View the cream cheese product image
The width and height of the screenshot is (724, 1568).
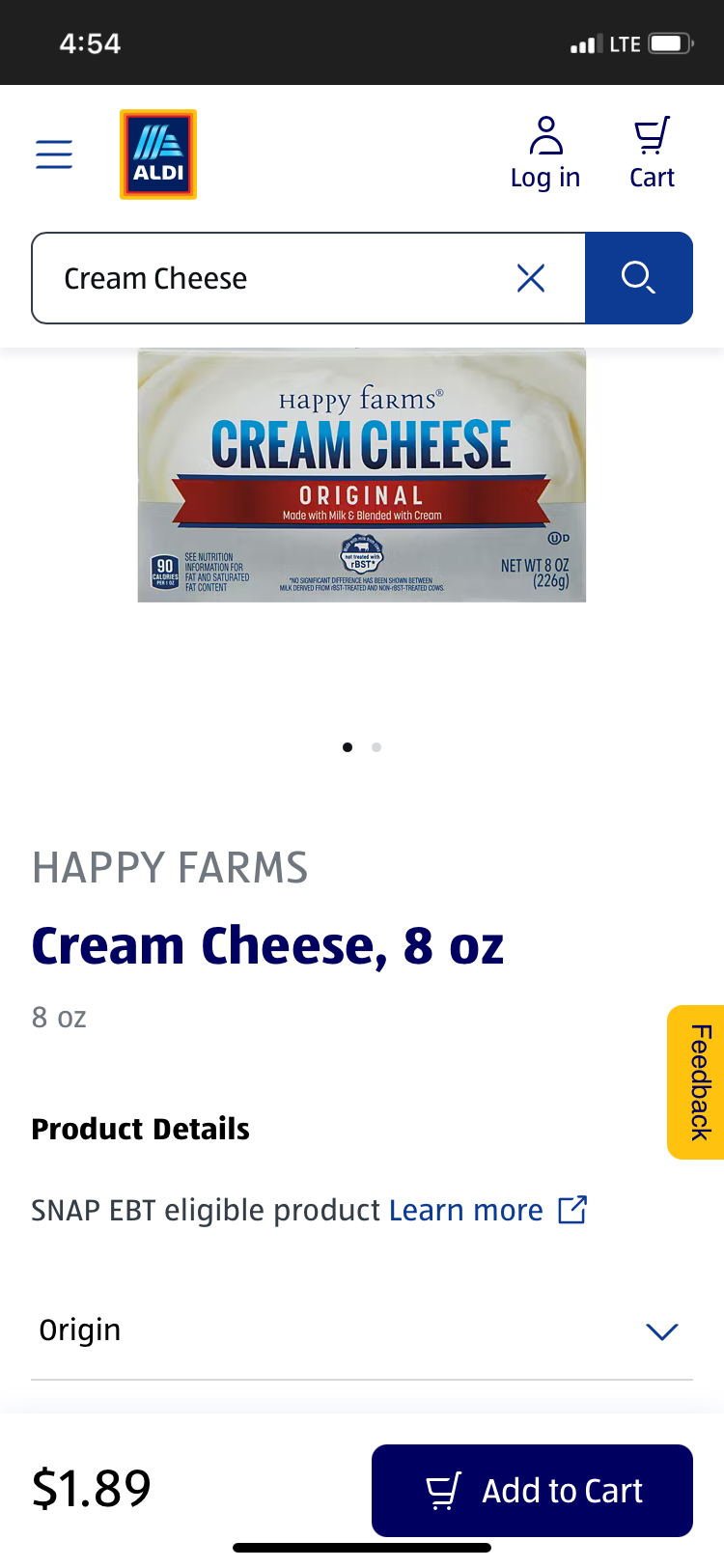click(x=362, y=475)
